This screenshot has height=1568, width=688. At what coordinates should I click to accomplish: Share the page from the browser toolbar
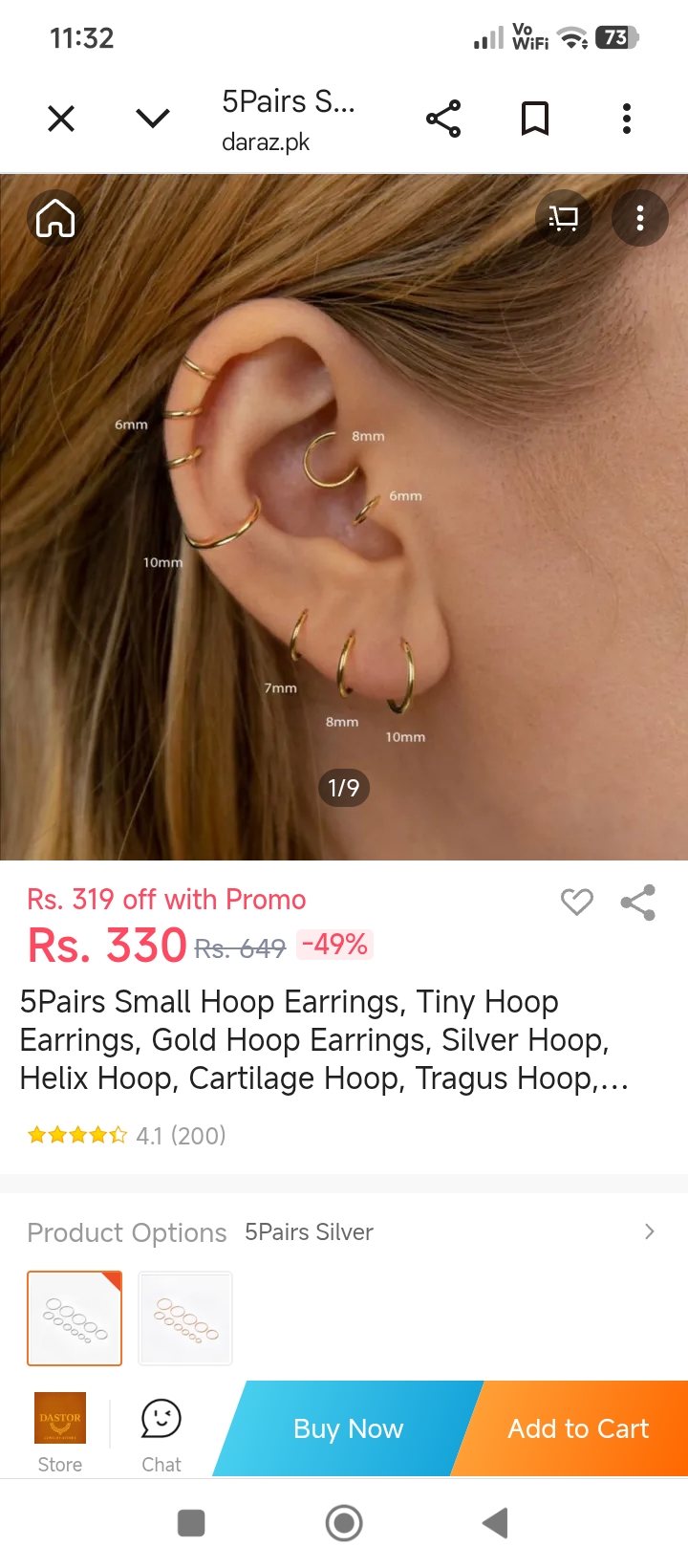coord(443,119)
